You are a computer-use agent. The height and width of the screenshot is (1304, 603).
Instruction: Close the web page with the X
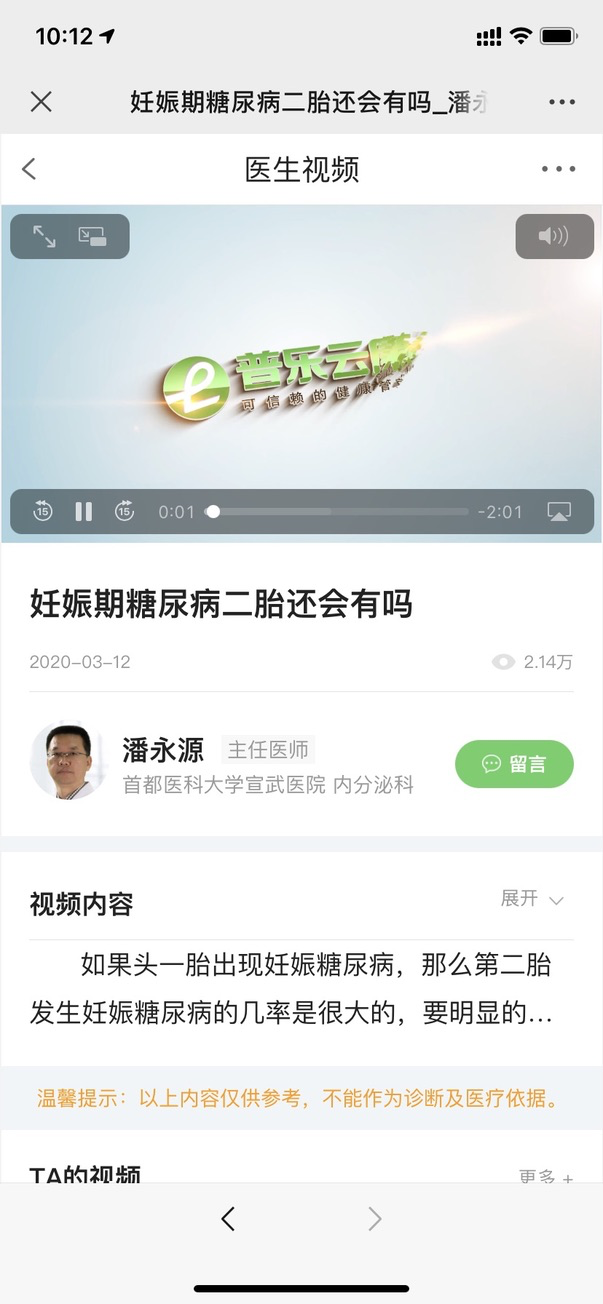click(x=41, y=102)
